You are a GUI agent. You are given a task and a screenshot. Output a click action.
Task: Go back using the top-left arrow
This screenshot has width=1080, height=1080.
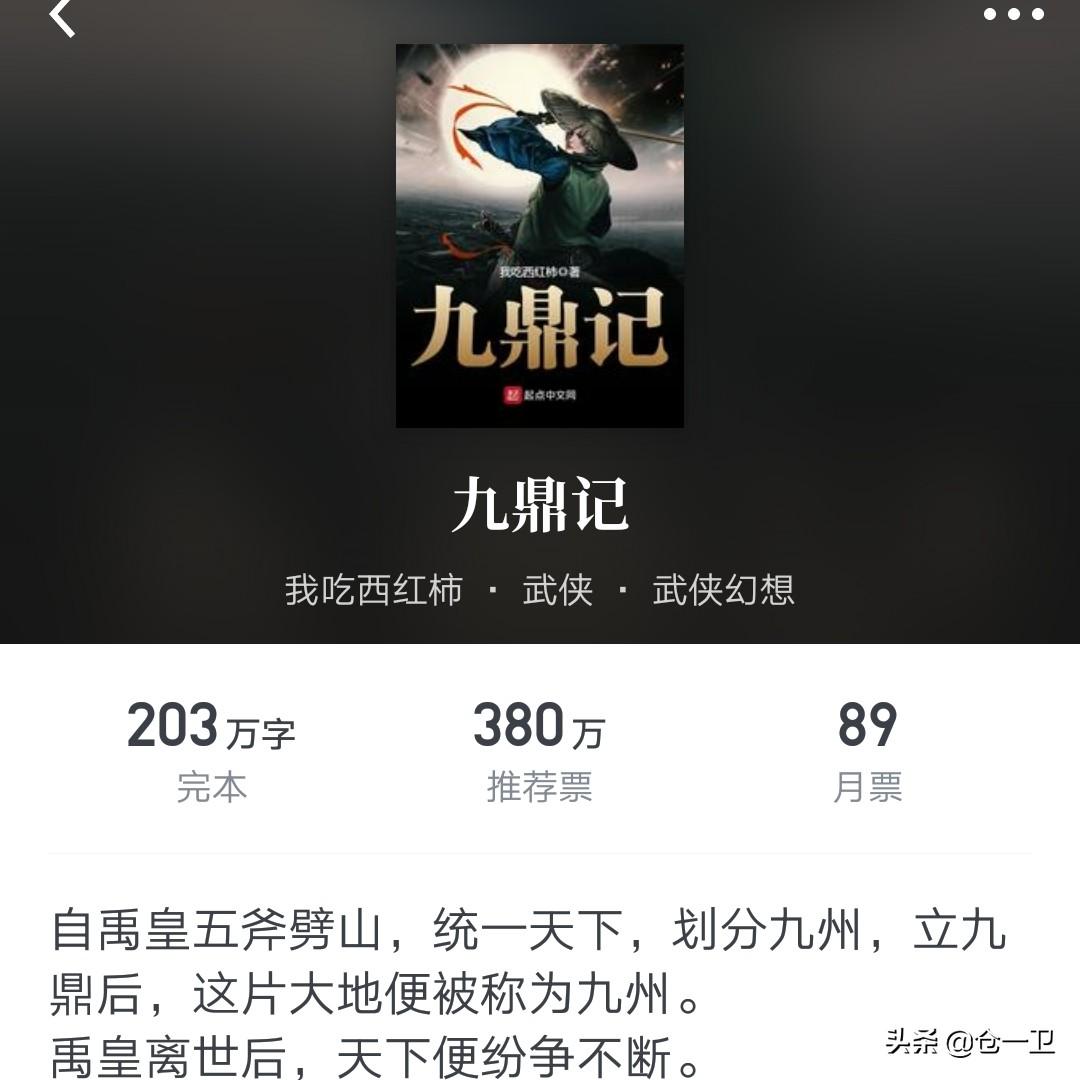pyautogui.click(x=62, y=17)
